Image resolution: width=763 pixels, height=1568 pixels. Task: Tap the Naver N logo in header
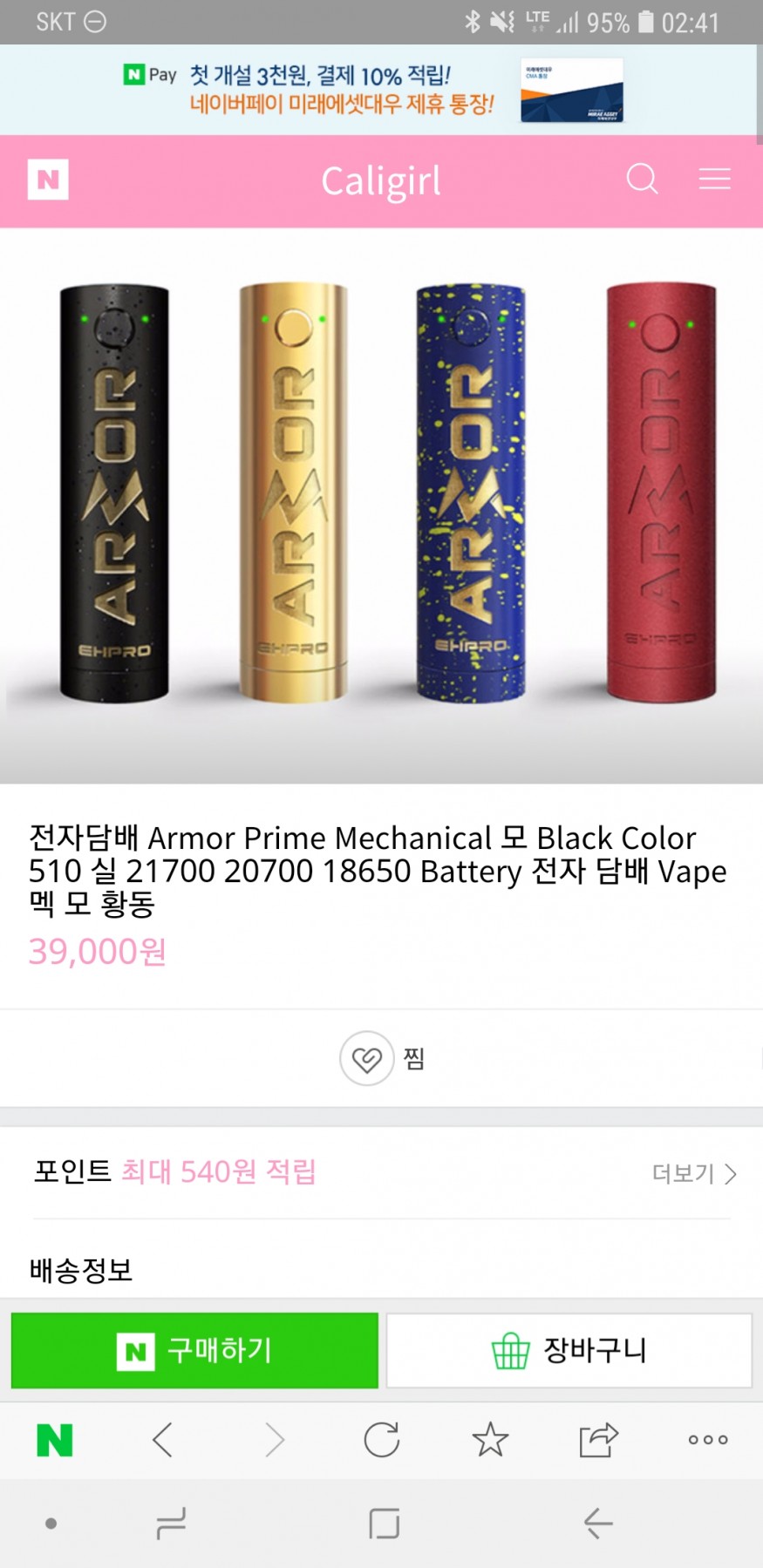(48, 180)
